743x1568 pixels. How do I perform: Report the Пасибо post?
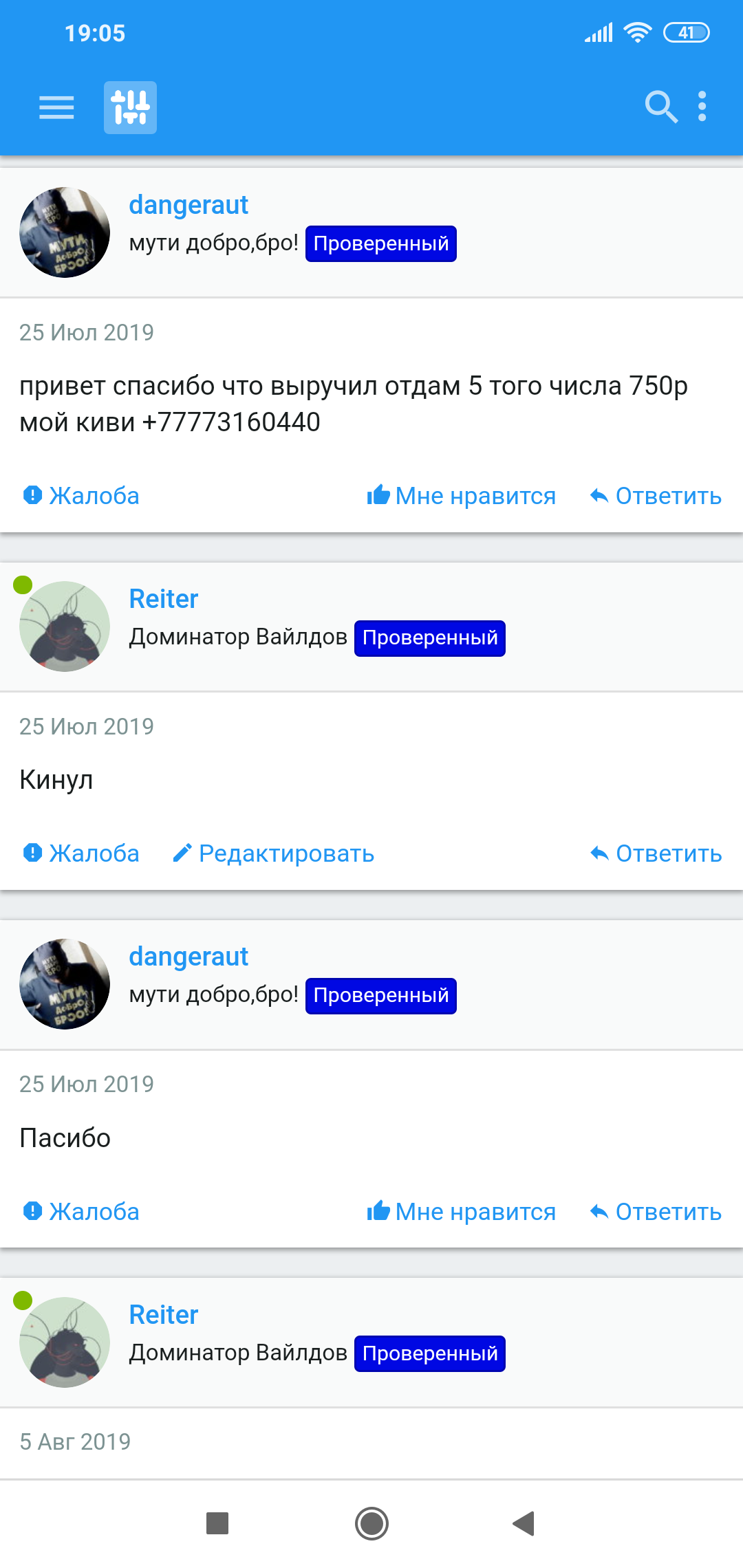[81, 1212]
